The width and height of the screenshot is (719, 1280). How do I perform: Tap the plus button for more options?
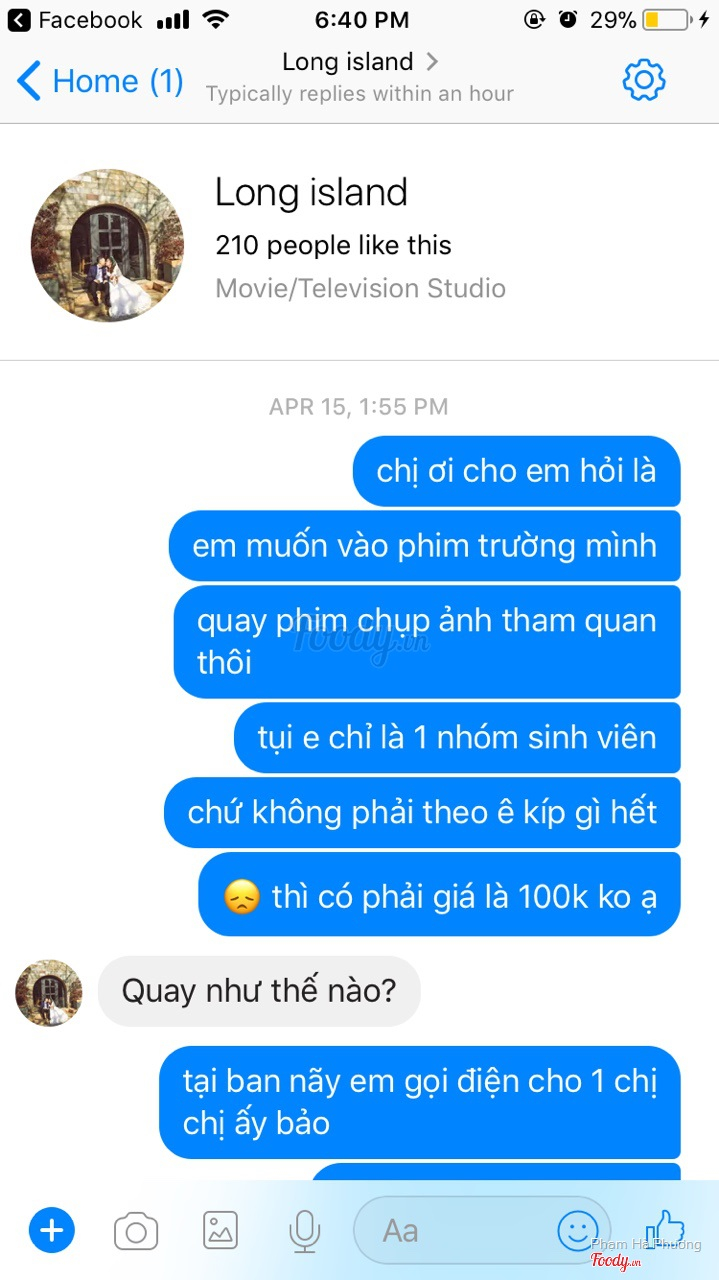coord(52,1230)
